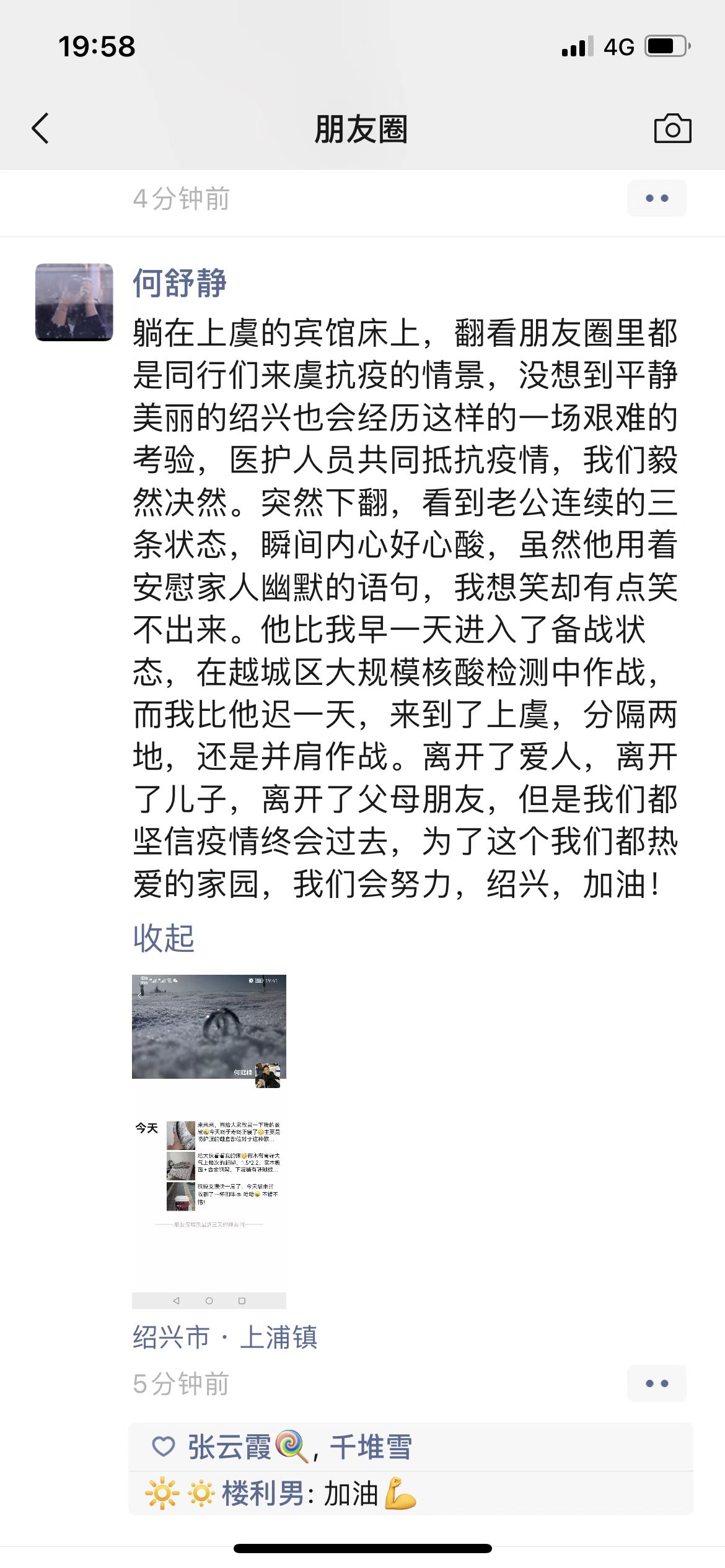Open 何舒静's profile picture
Viewport: 725px width, 1568px height.
tap(74, 302)
